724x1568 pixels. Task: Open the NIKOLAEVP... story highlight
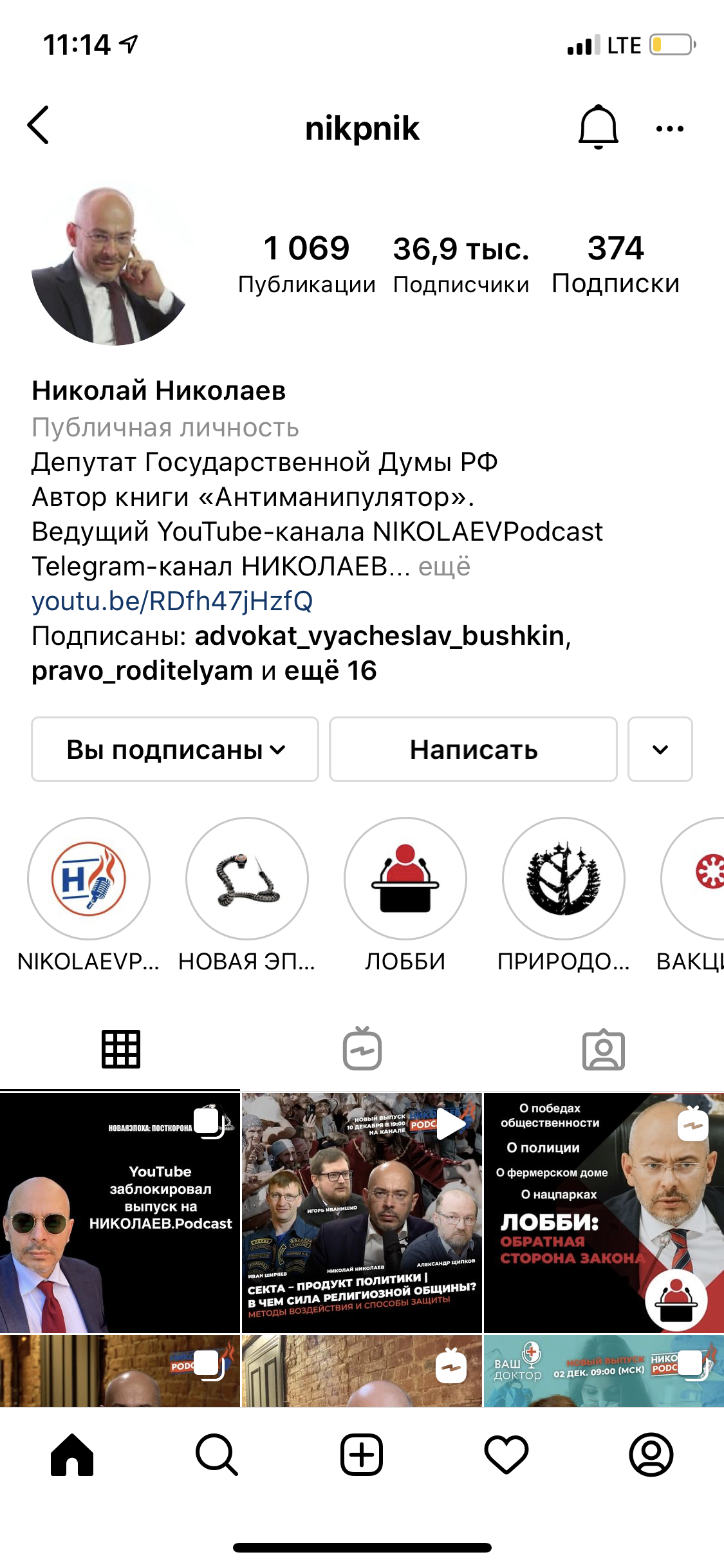[x=89, y=879]
